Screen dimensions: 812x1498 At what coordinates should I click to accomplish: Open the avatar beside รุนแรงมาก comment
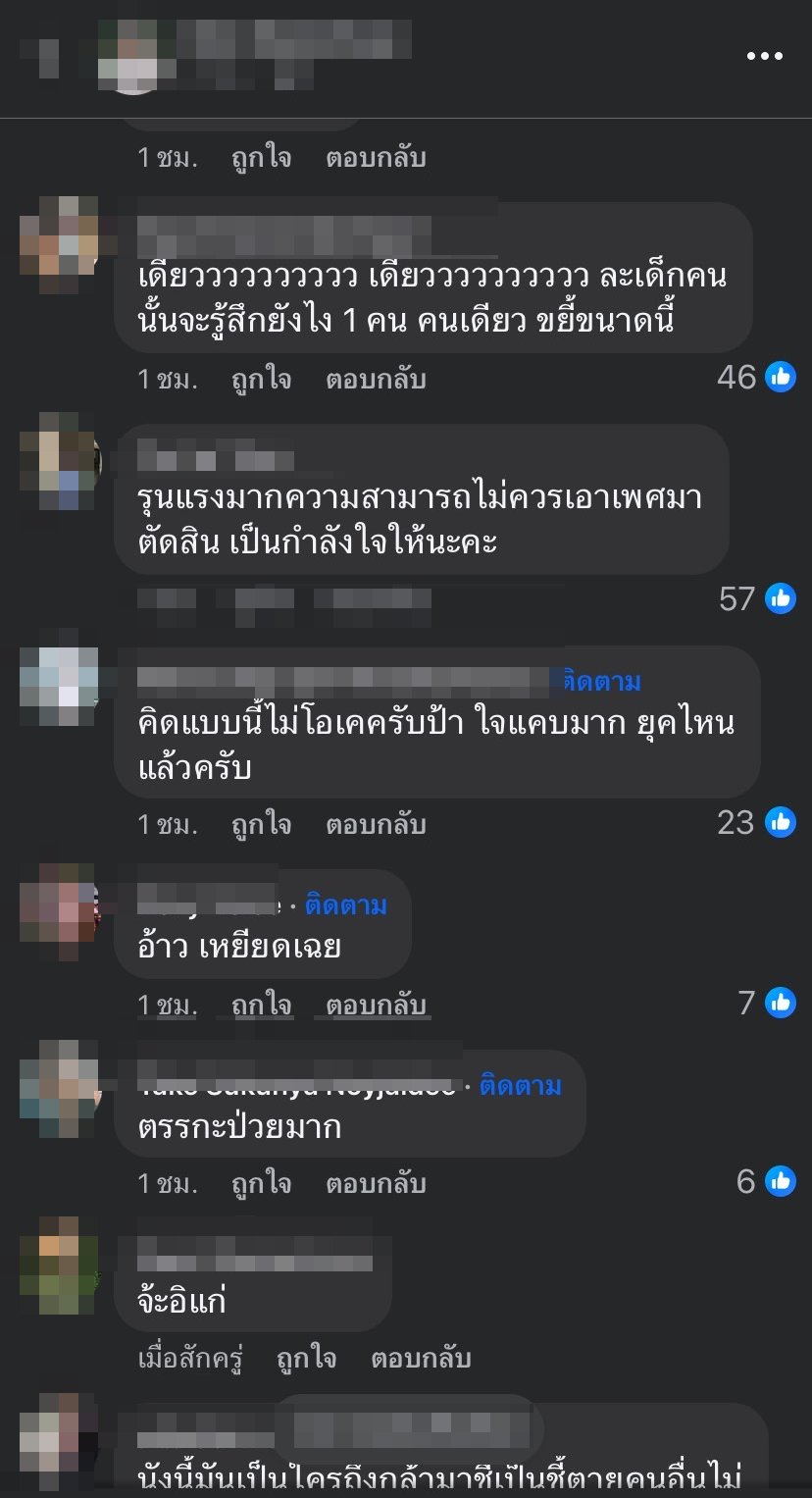pyautogui.click(x=61, y=461)
